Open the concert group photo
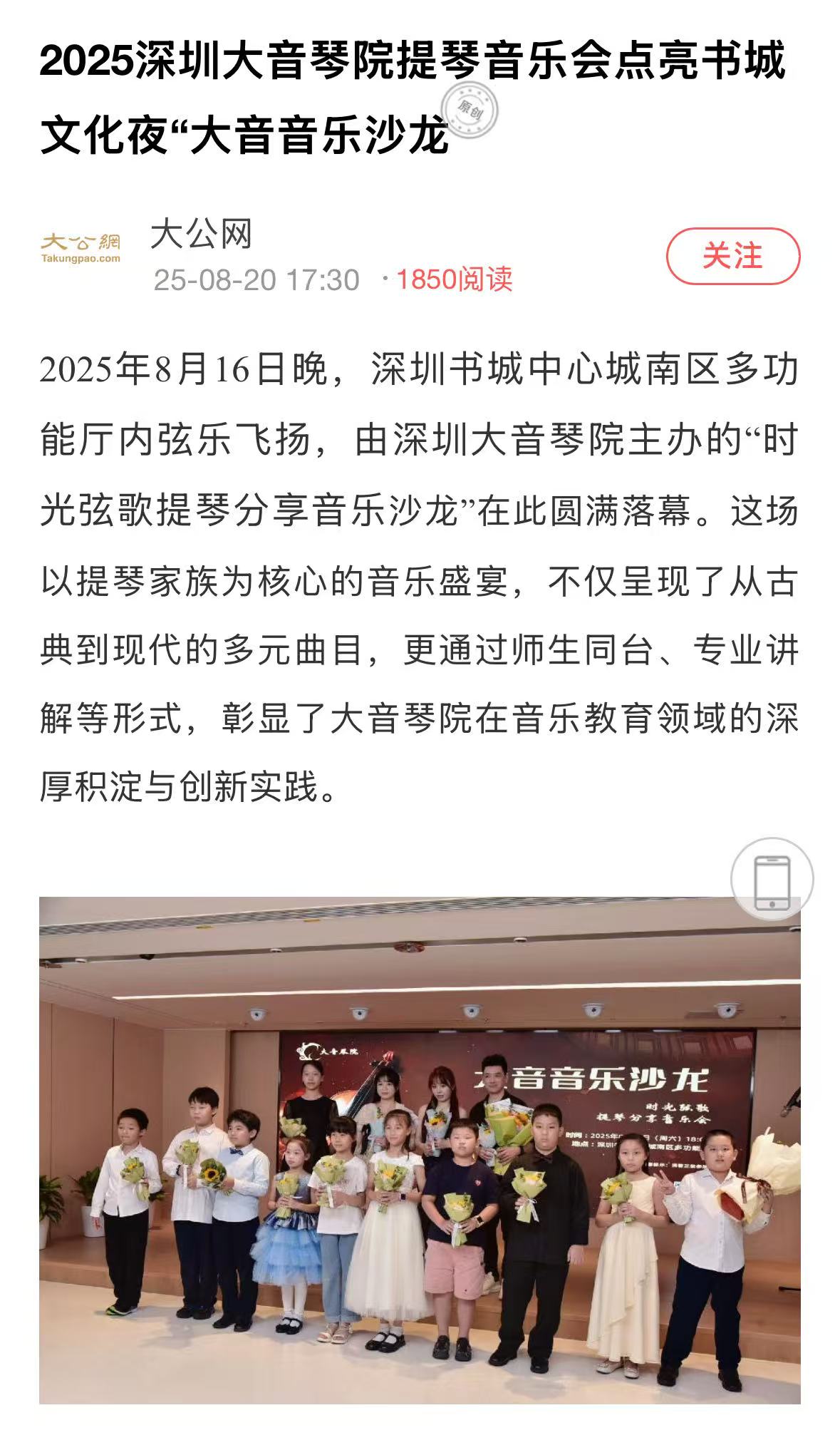The image size is (840, 1445). (x=420, y=1149)
